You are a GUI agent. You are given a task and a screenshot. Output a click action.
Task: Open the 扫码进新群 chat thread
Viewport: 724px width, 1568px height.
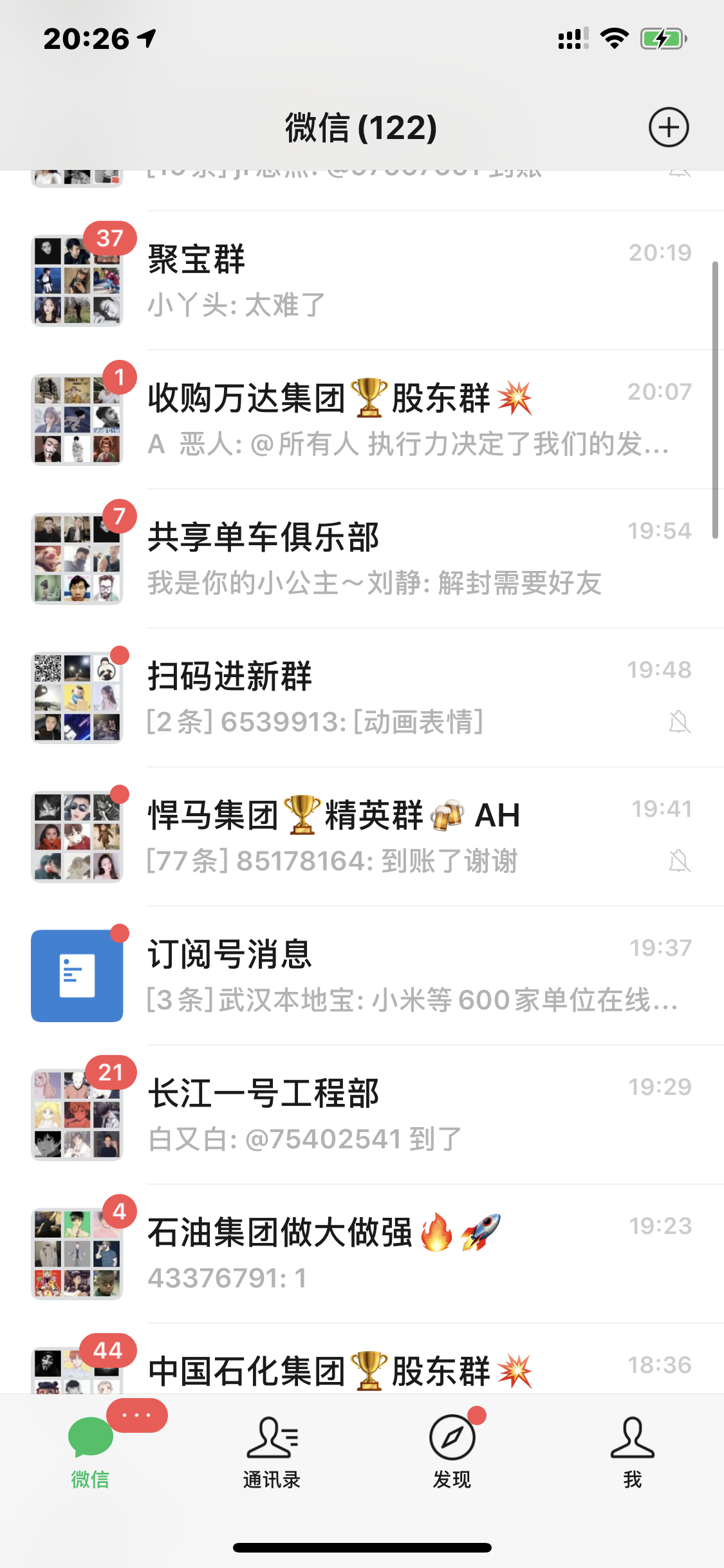point(386,698)
